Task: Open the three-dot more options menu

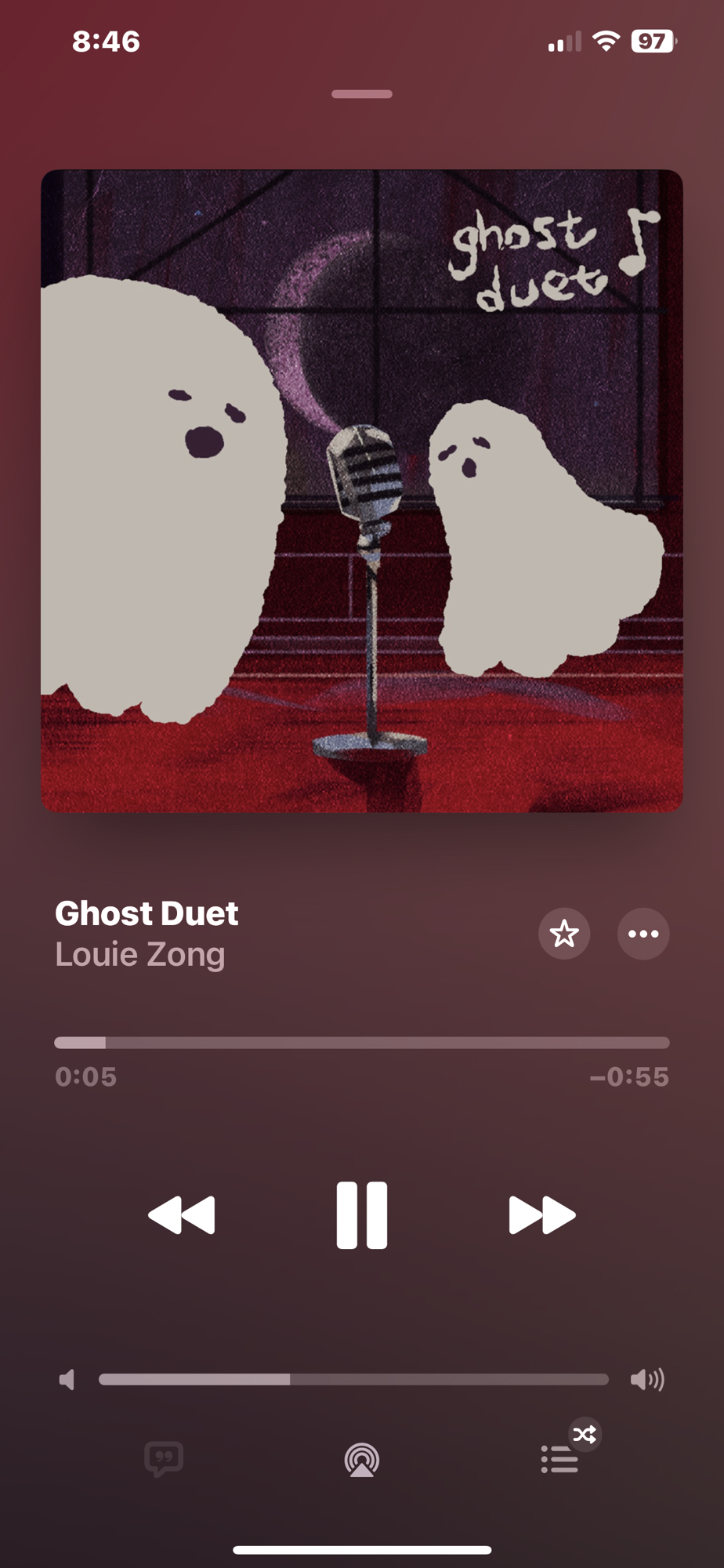Action: pyautogui.click(x=643, y=933)
